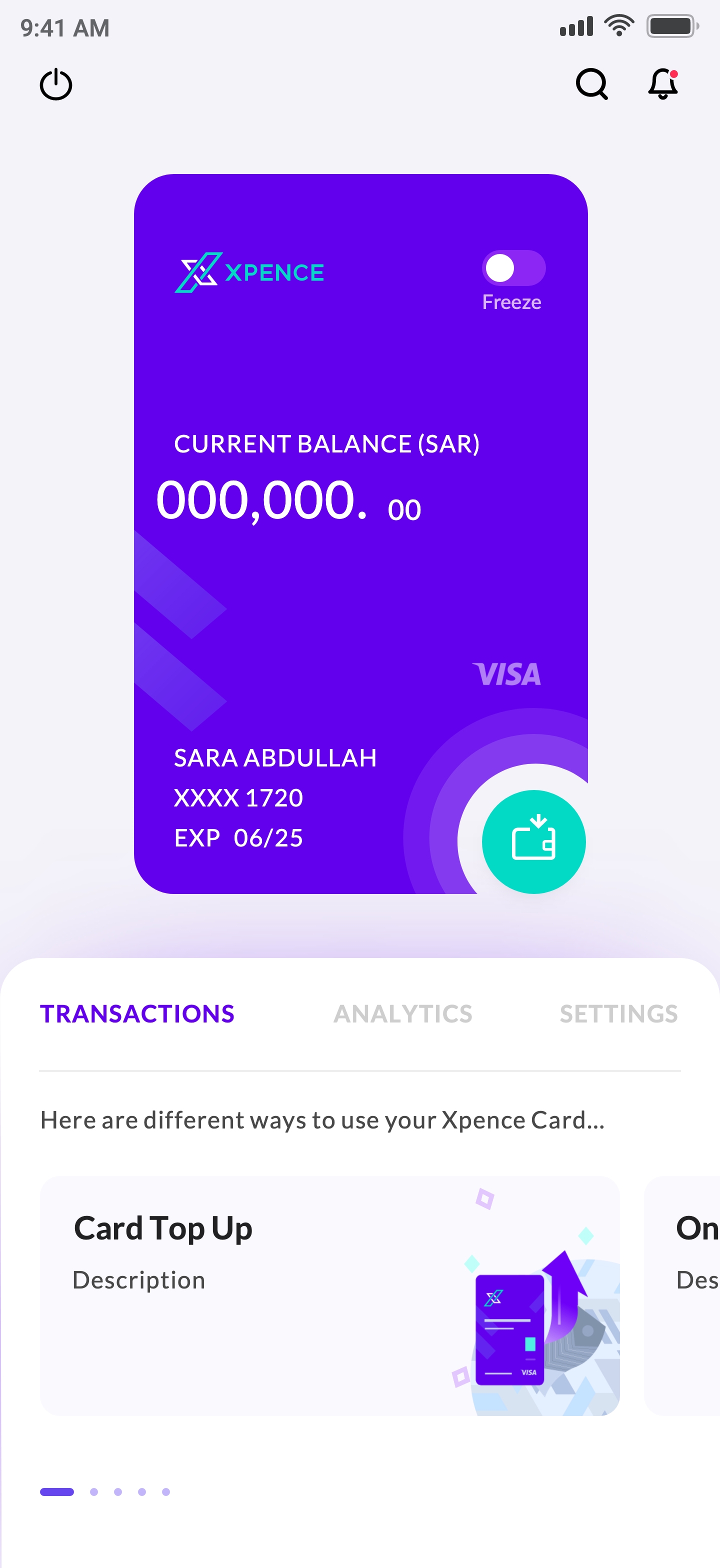Tap the power logout icon

point(56,84)
